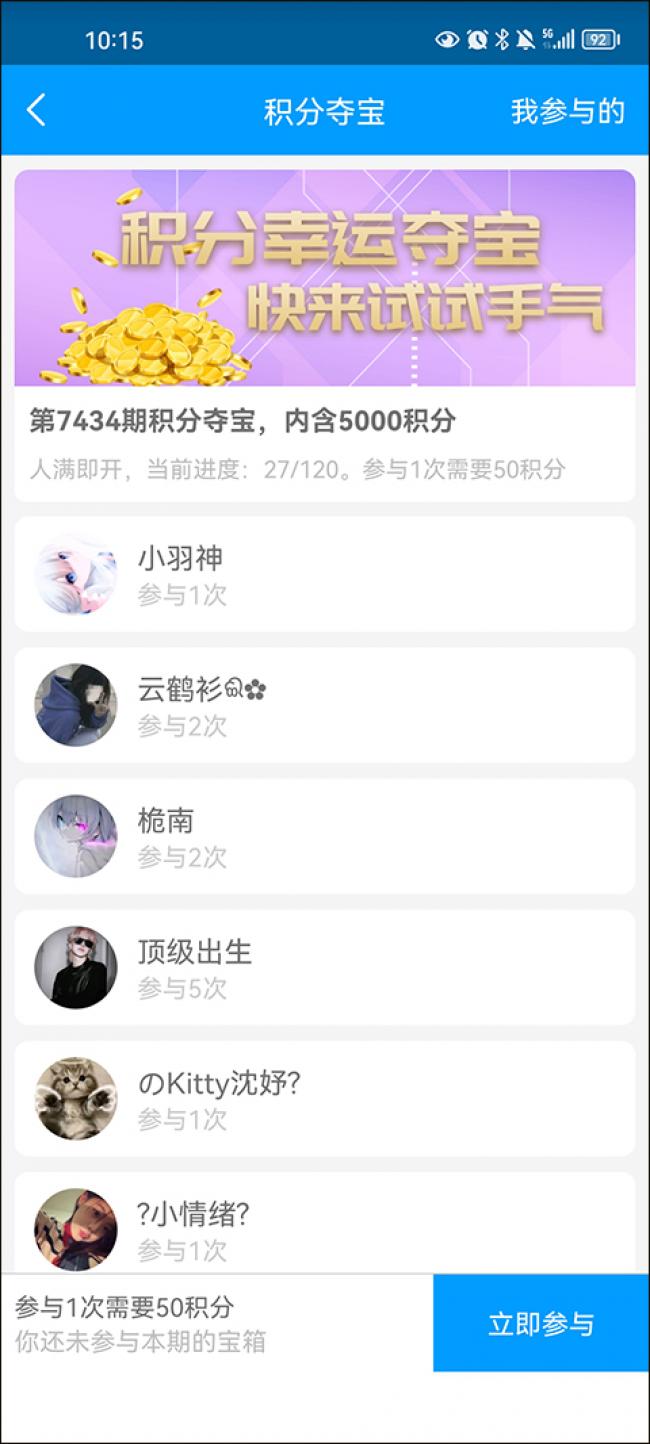Image resolution: width=650 pixels, height=1444 pixels.
Task: Open the 积分幸运夺宝 banner card
Action: click(325, 278)
